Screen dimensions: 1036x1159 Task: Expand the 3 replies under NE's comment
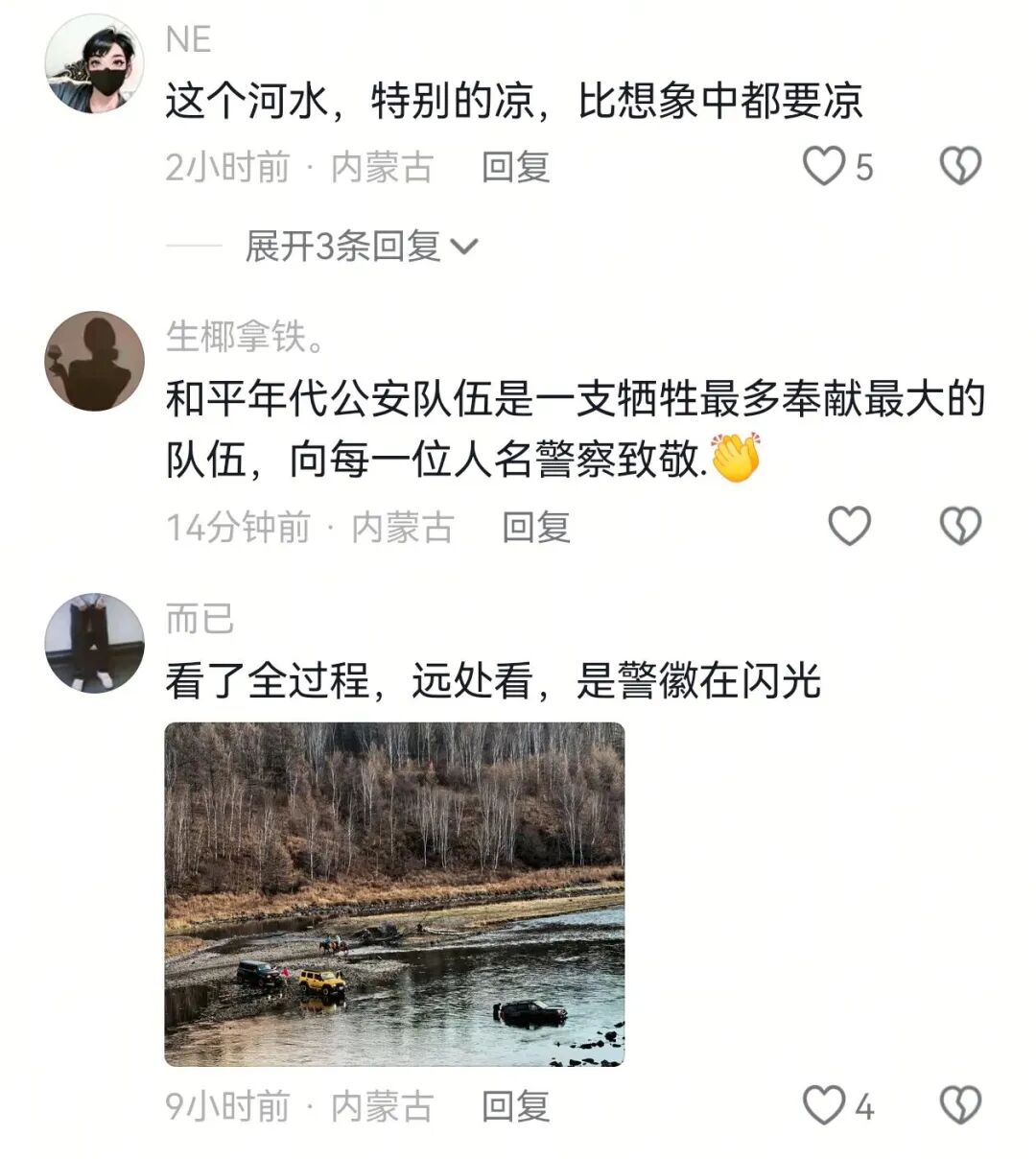point(361,247)
